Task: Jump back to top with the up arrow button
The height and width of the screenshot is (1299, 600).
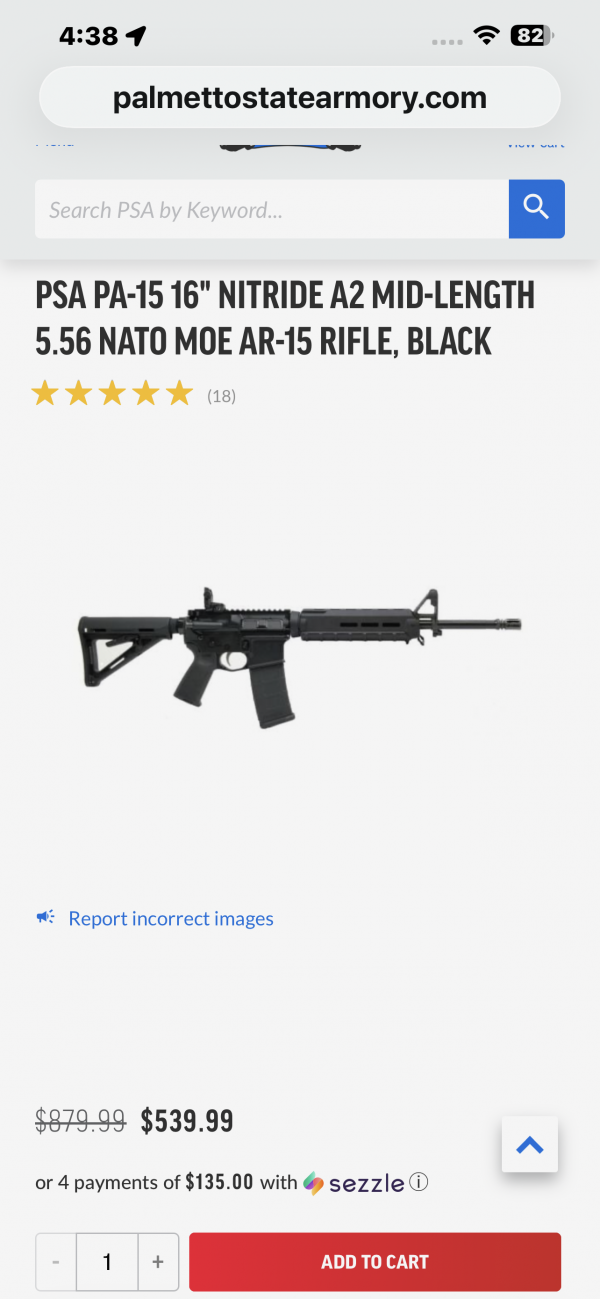Action: coord(529,1145)
